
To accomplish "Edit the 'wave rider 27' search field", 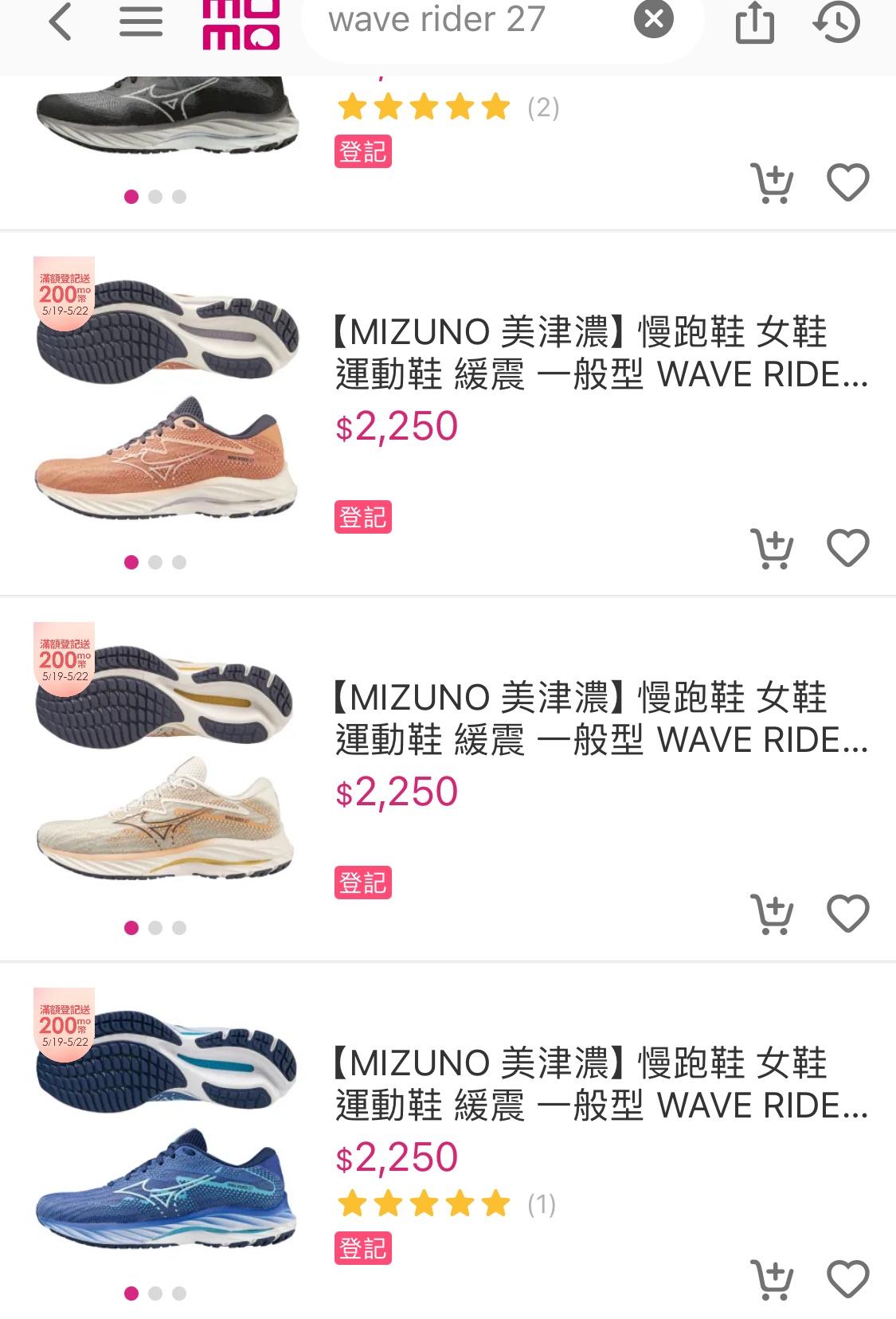I will coord(462,20).
